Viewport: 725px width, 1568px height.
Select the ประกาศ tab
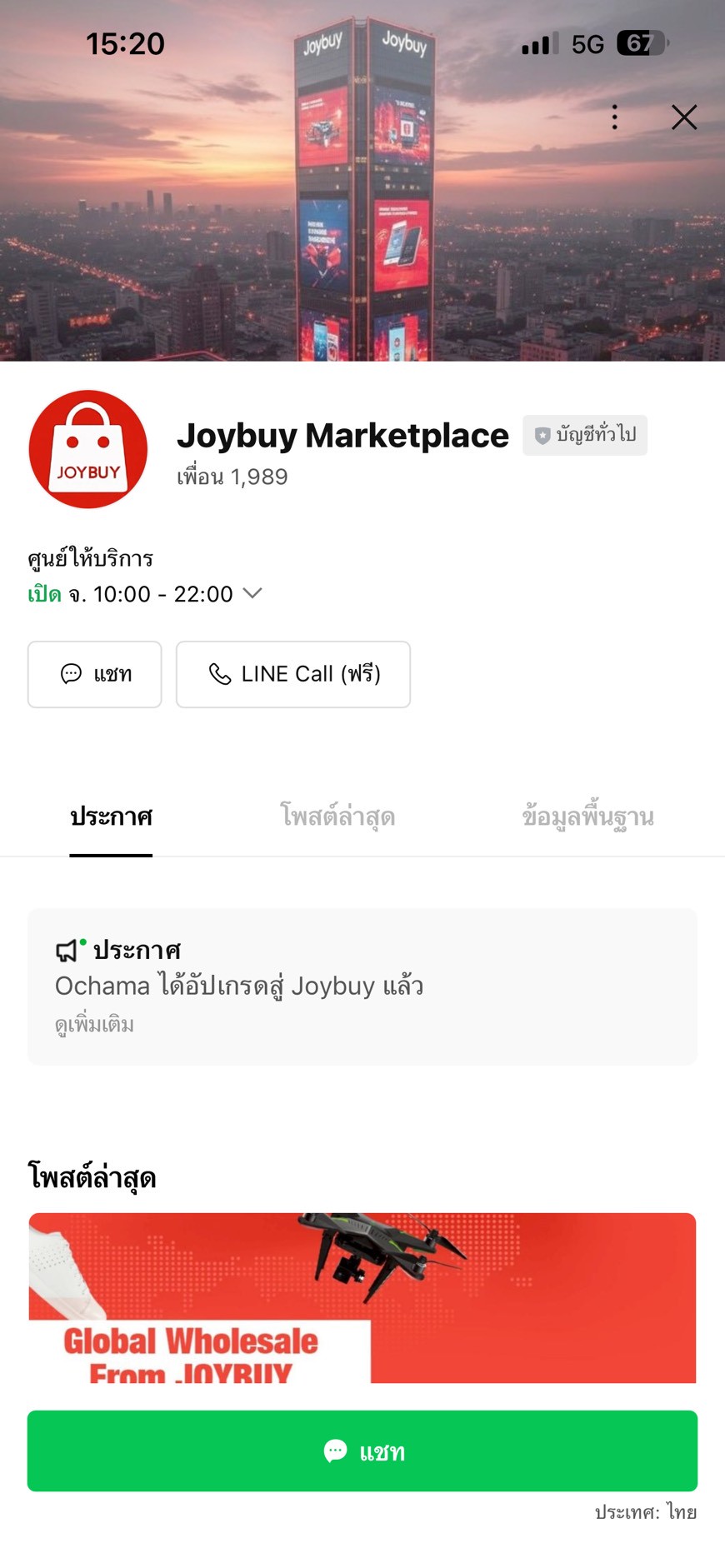(x=111, y=817)
